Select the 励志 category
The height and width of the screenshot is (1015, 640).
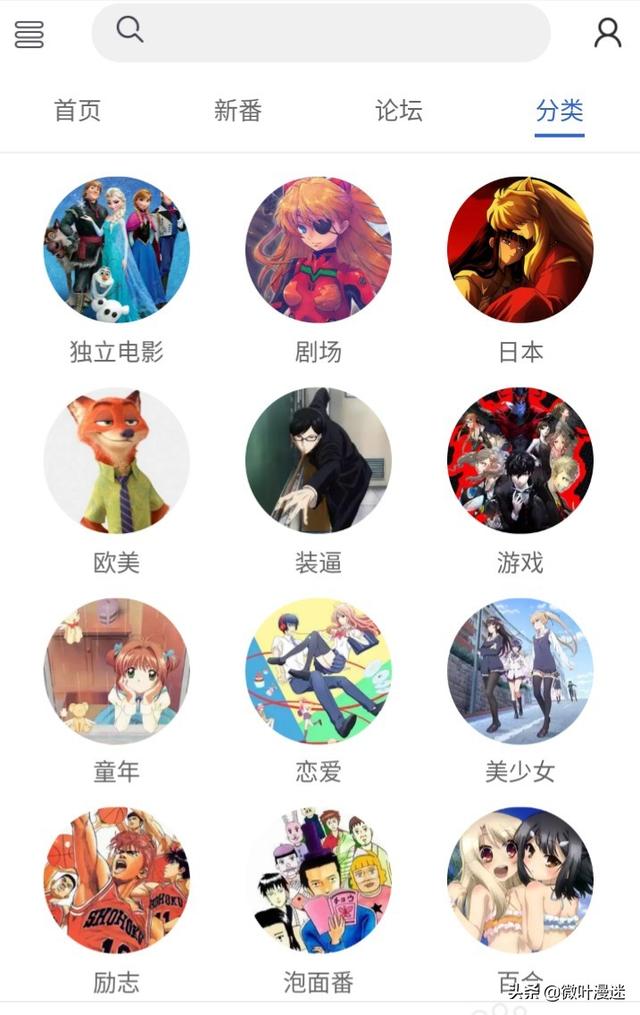click(x=116, y=881)
